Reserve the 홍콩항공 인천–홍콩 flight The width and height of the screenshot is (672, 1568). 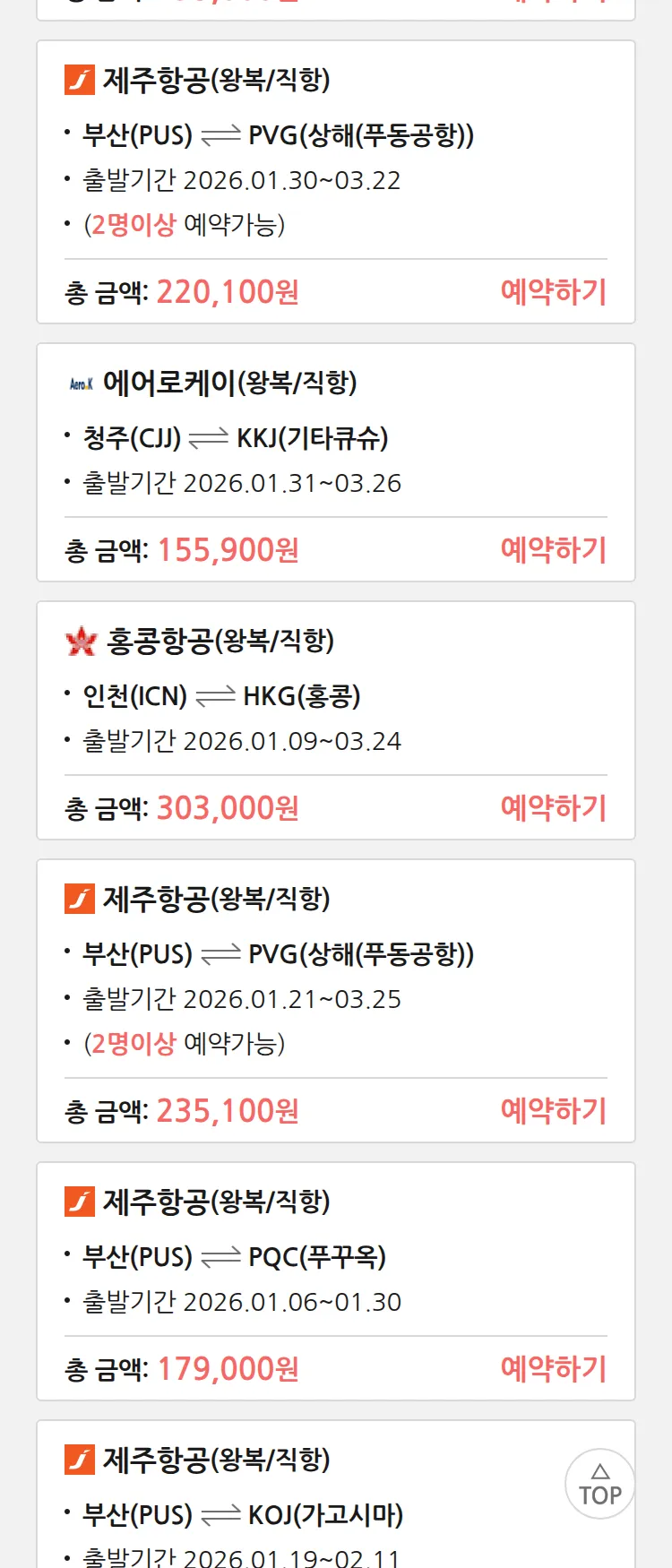pyautogui.click(x=553, y=808)
